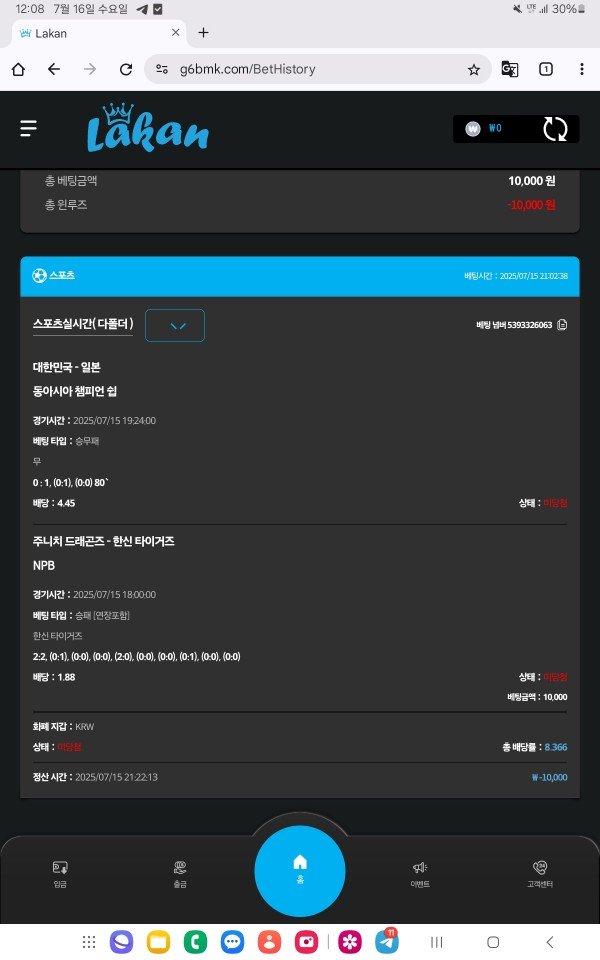The image size is (600, 960).
Task: Open the system recent apps view
Action: pos(436,942)
